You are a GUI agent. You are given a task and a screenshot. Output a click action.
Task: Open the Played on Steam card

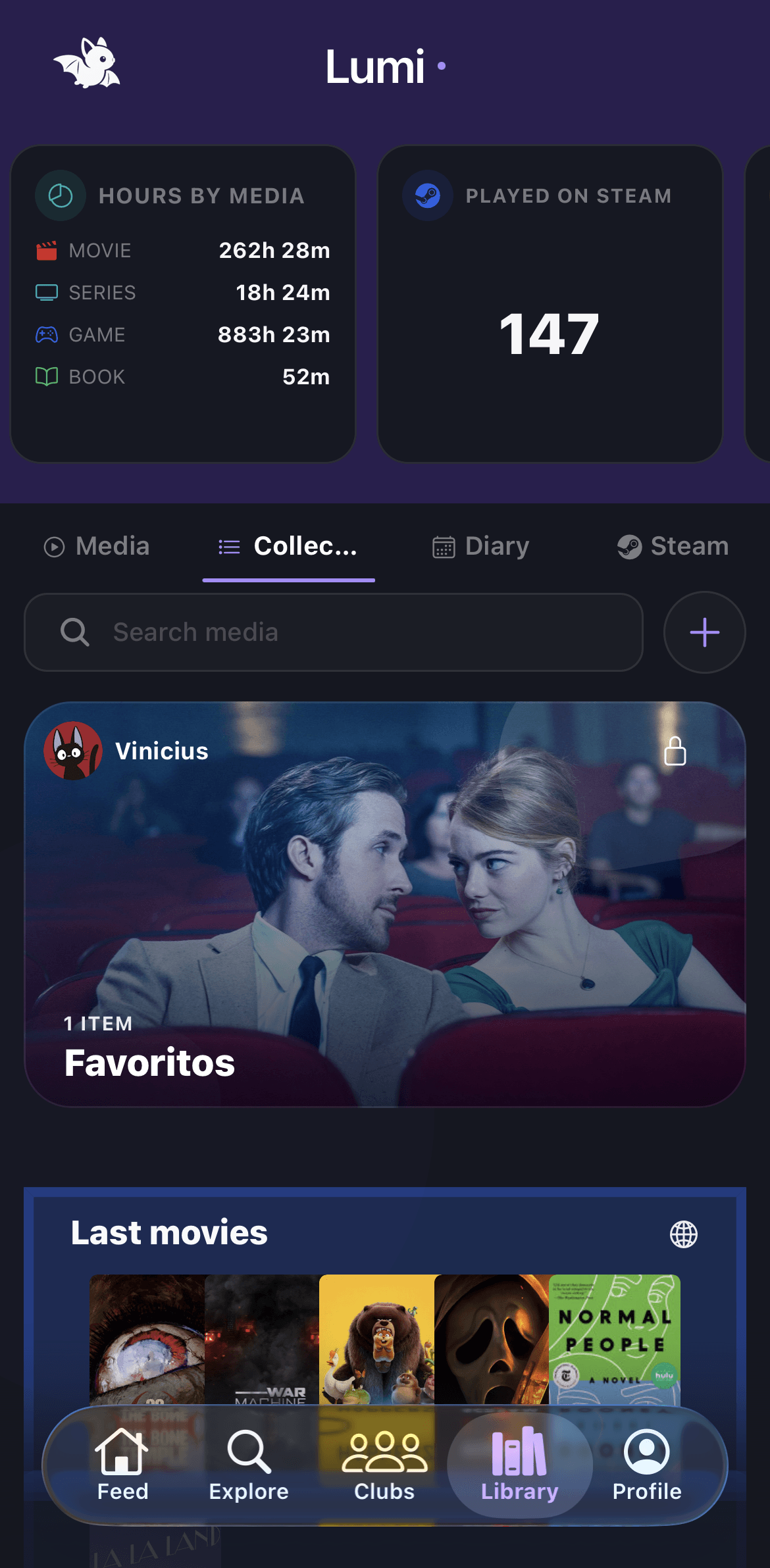(x=550, y=304)
